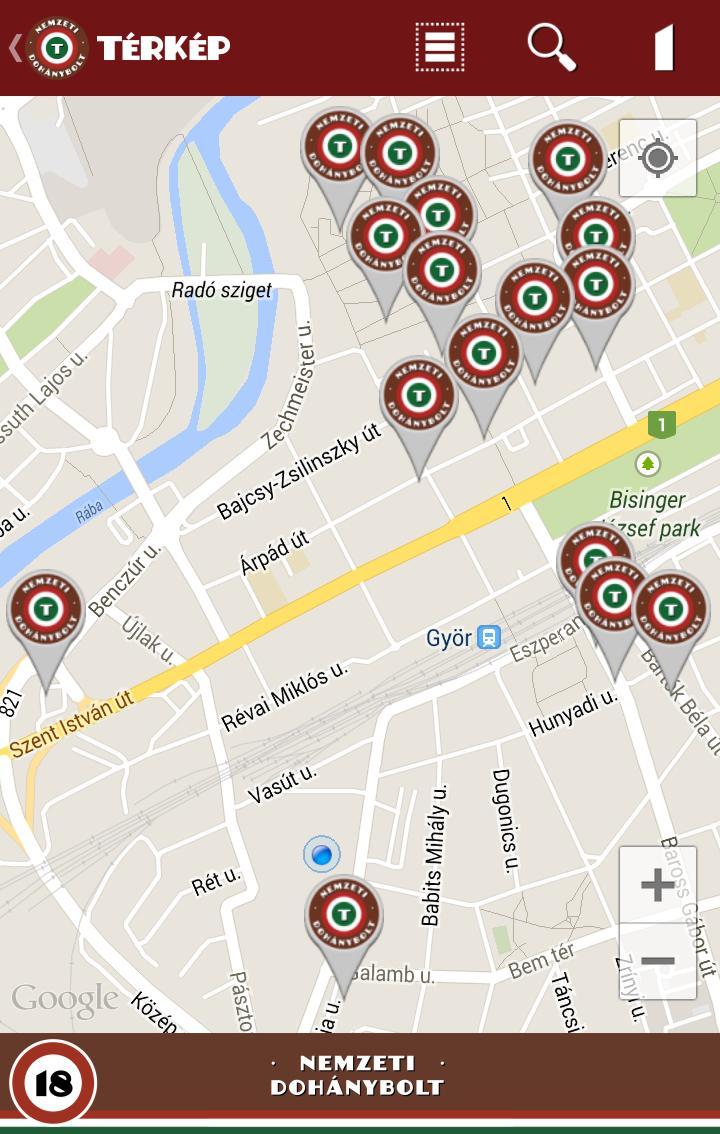This screenshot has height=1134, width=720.
Task: Center the map on my location
Action: [657, 158]
